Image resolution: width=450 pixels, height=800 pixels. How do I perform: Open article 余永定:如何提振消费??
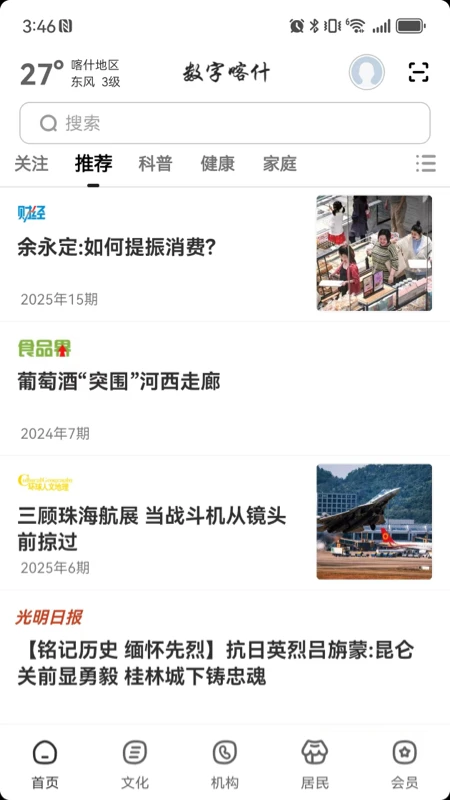click(x=225, y=254)
